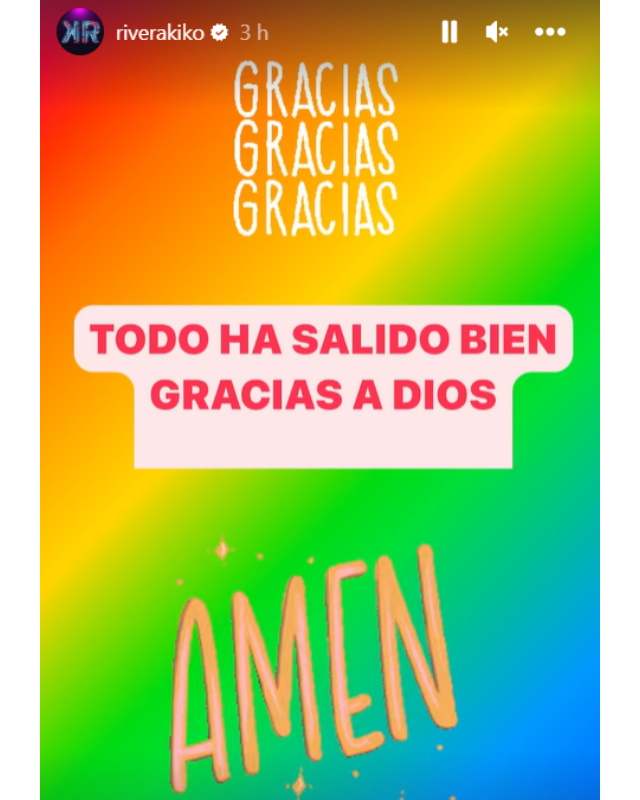Tap the riverakiko username

158,33
